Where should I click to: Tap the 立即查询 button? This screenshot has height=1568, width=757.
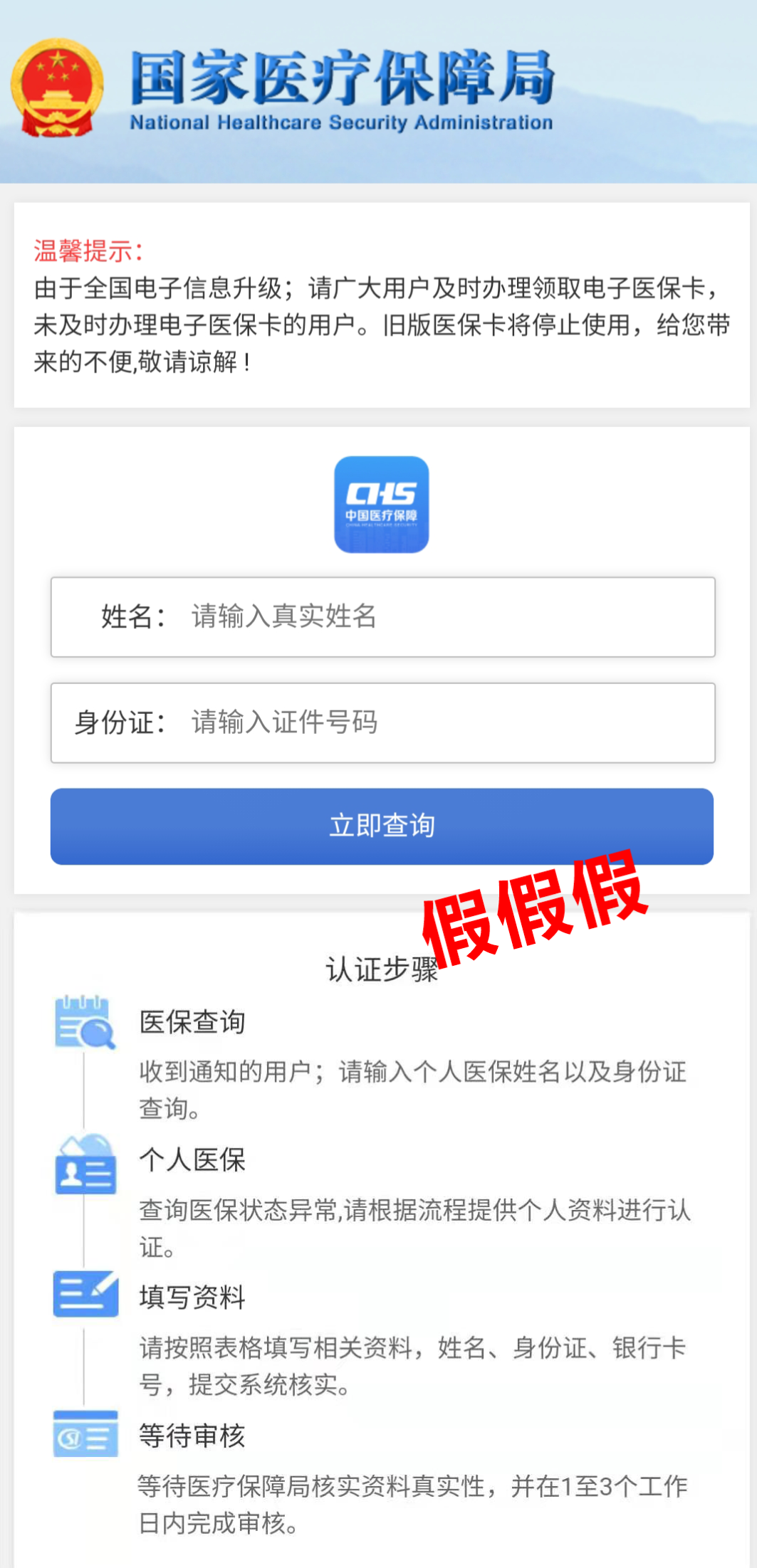(382, 826)
